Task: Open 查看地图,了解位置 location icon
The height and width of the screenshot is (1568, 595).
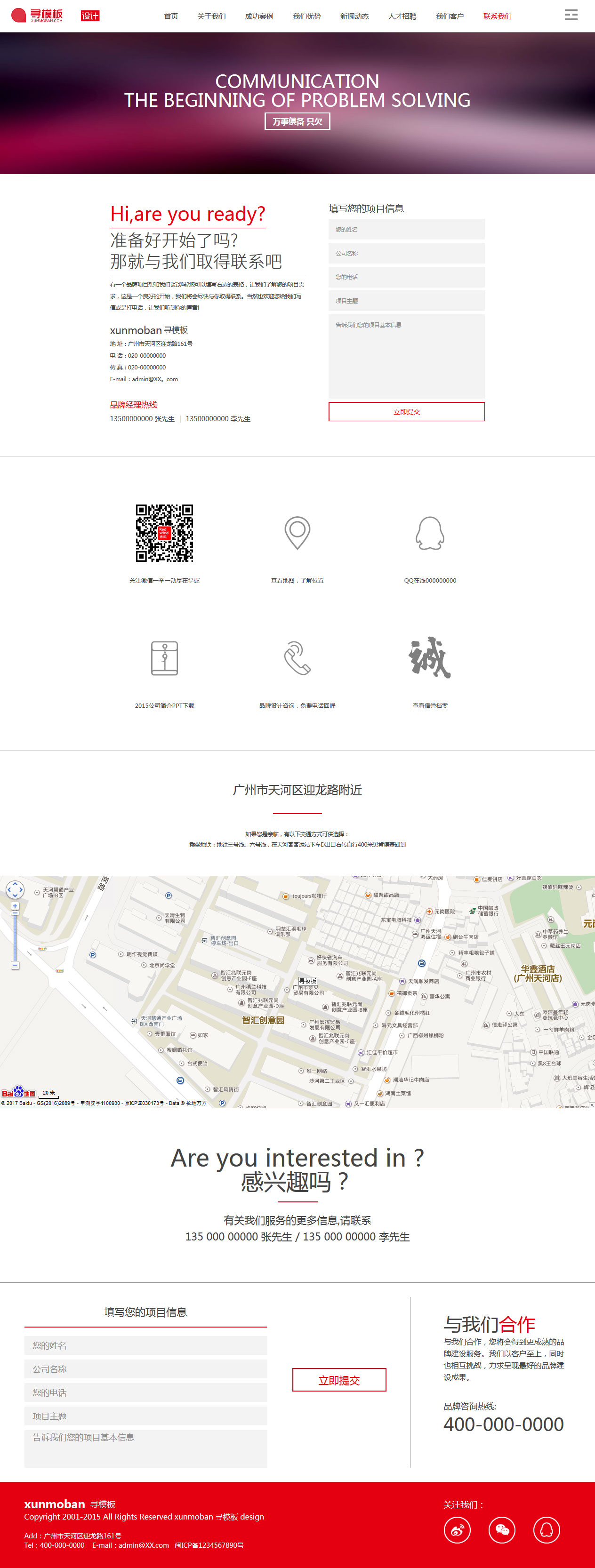Action: click(297, 533)
